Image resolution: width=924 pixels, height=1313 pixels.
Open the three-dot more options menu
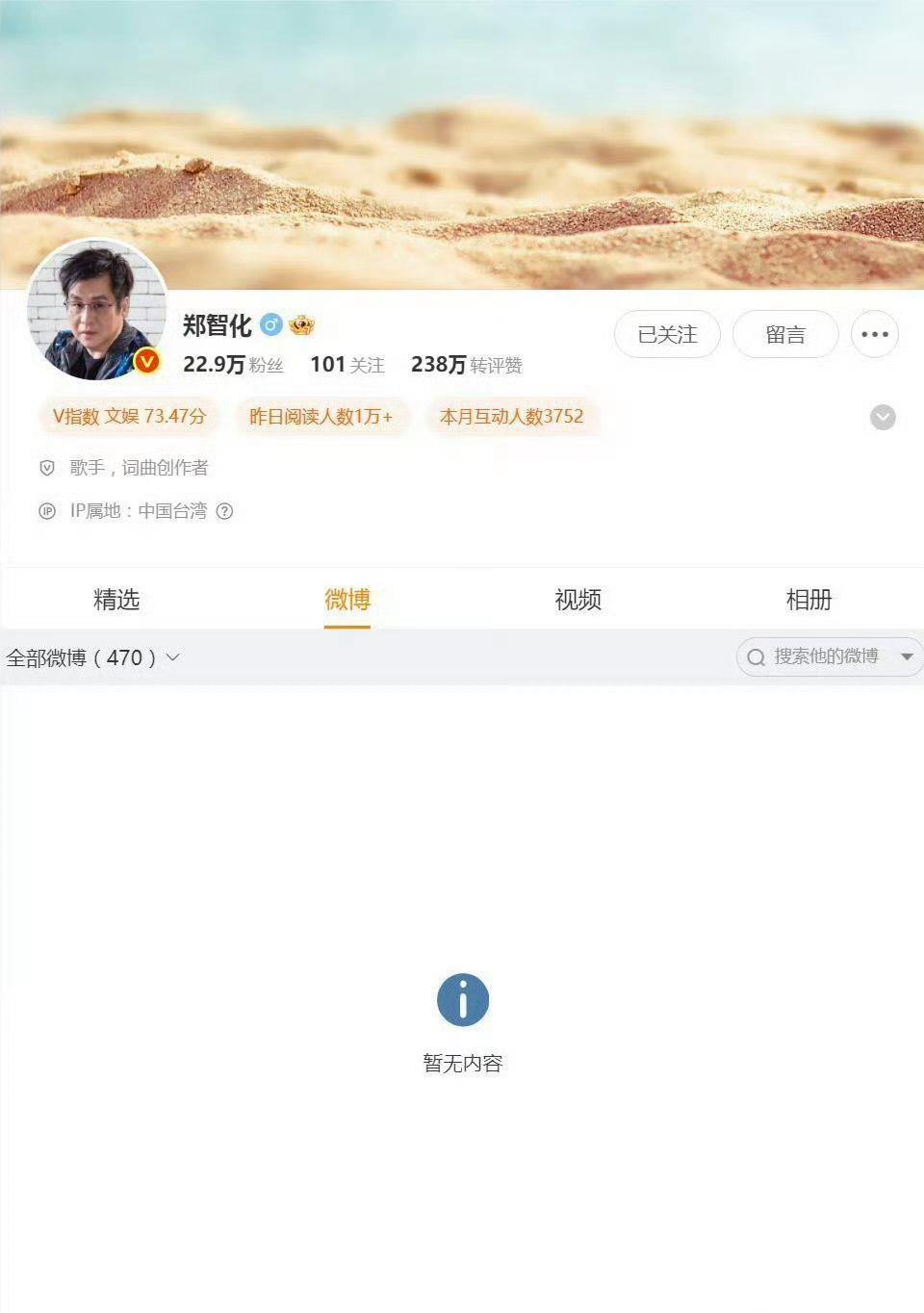pos(875,334)
